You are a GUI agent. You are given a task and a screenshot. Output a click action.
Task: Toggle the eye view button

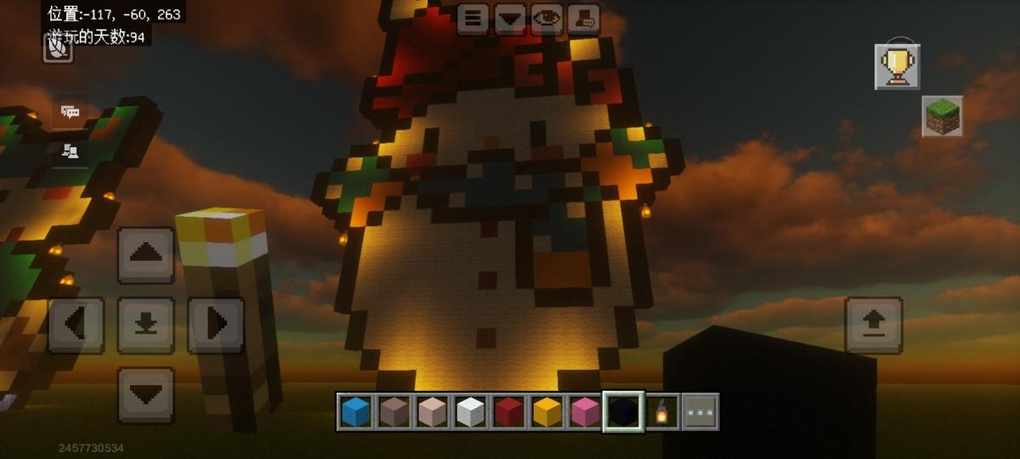tap(547, 18)
